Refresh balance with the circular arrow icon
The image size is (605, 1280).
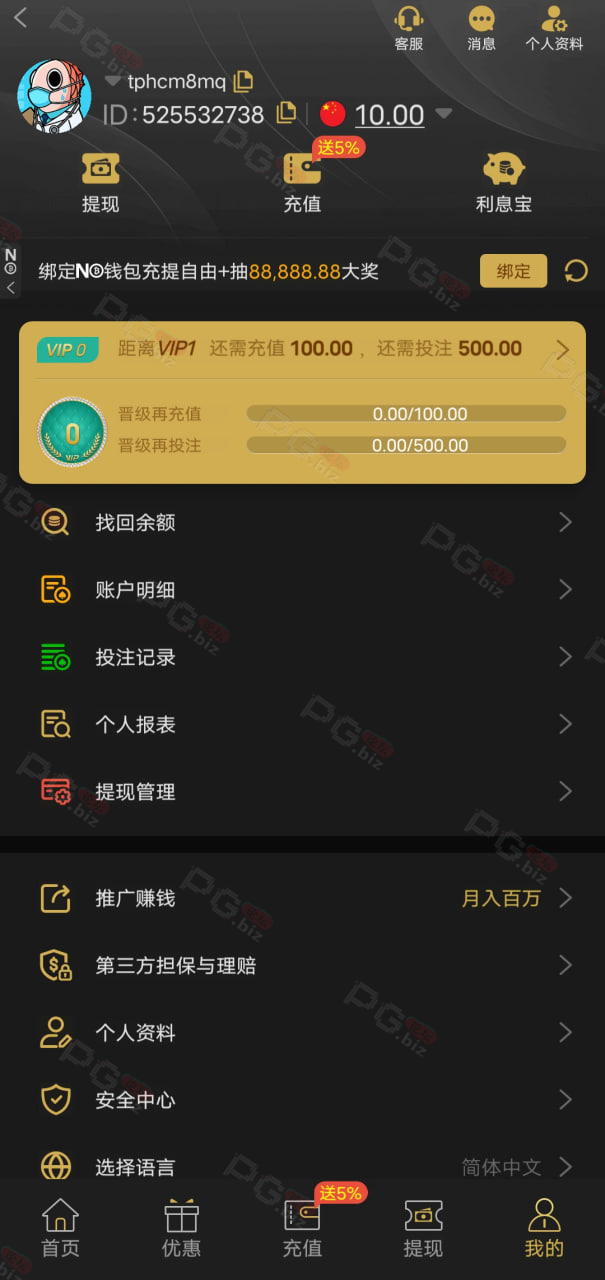[x=576, y=271]
